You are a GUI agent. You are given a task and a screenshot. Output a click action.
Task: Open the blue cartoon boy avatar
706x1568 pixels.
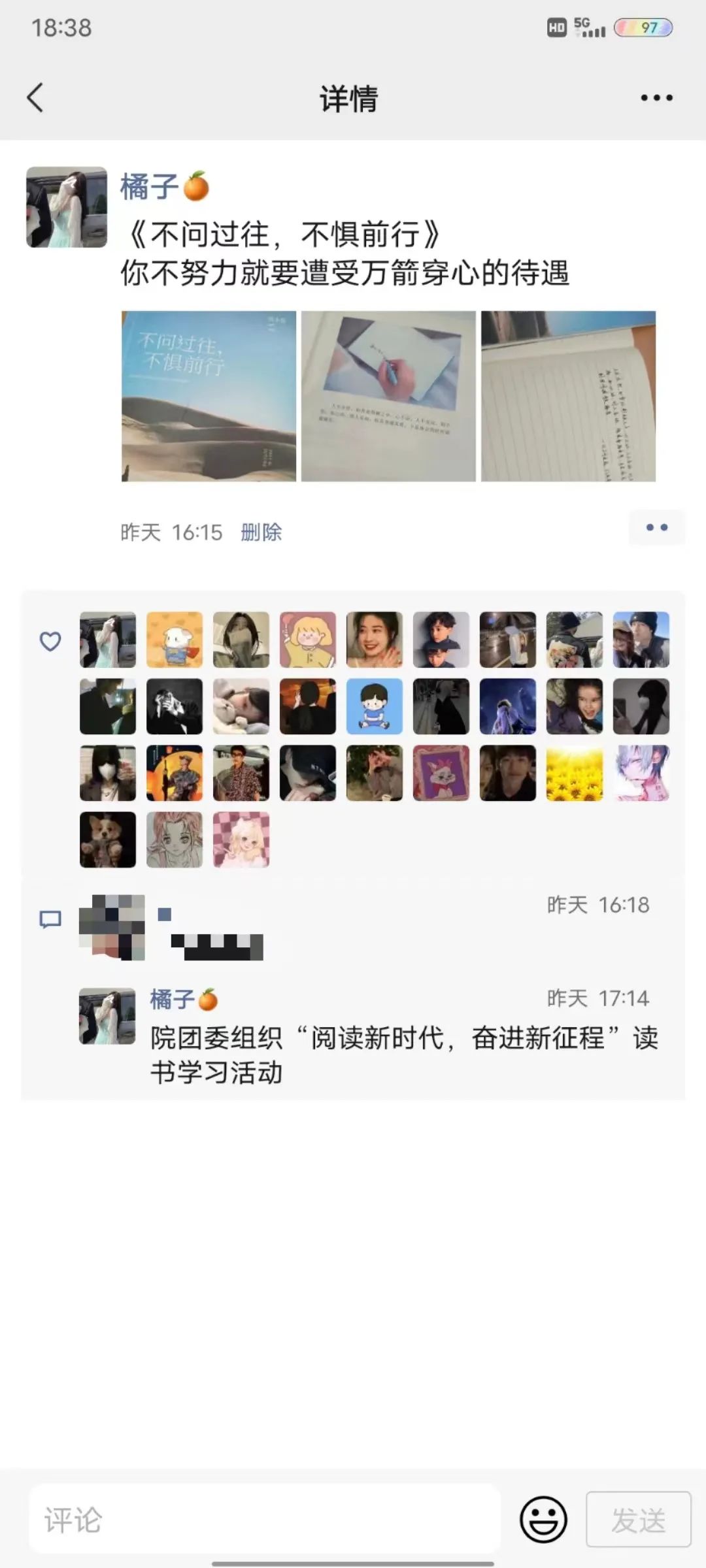click(375, 706)
